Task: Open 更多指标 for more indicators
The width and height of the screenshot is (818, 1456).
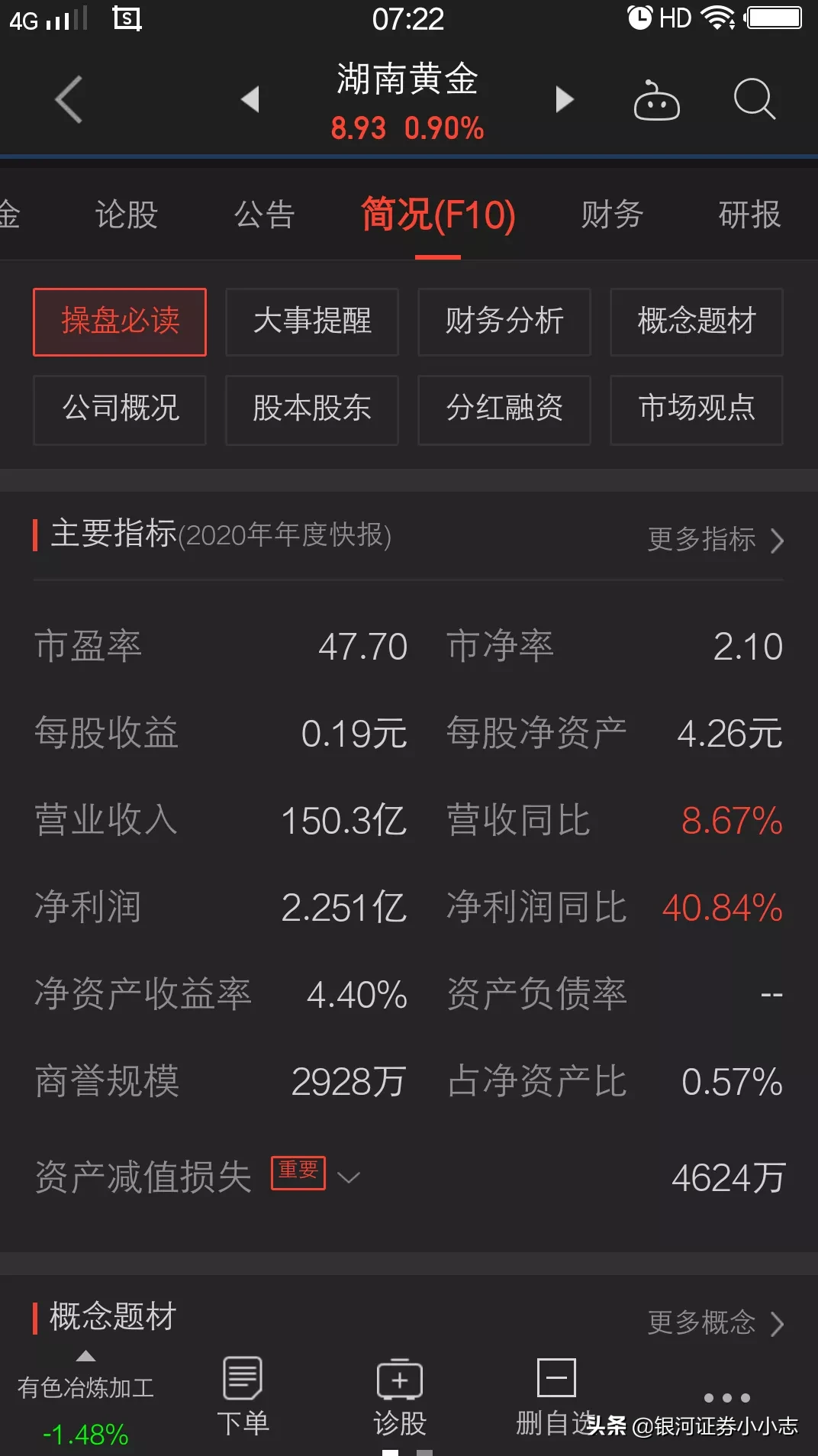Action: pyautogui.click(x=715, y=539)
